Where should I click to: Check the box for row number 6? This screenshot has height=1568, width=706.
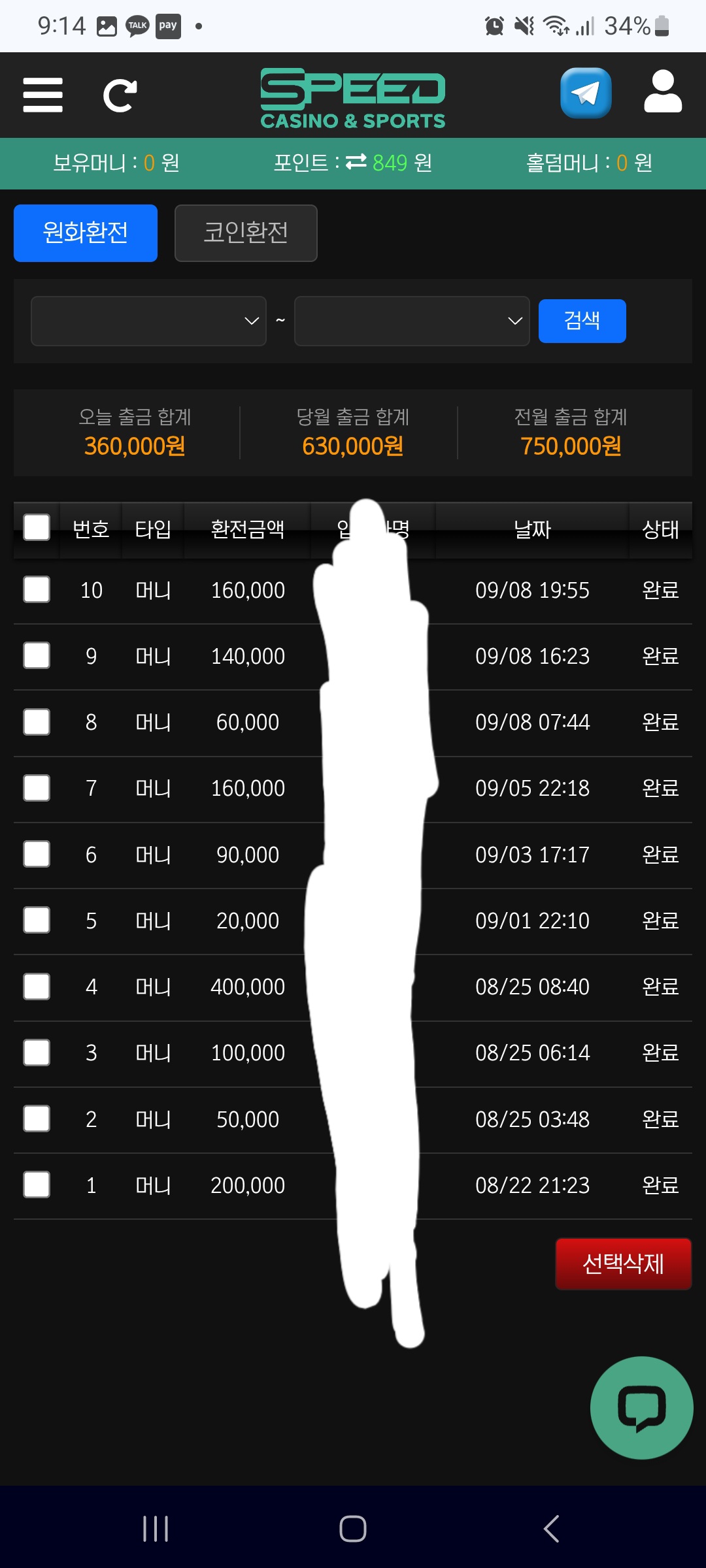[37, 854]
